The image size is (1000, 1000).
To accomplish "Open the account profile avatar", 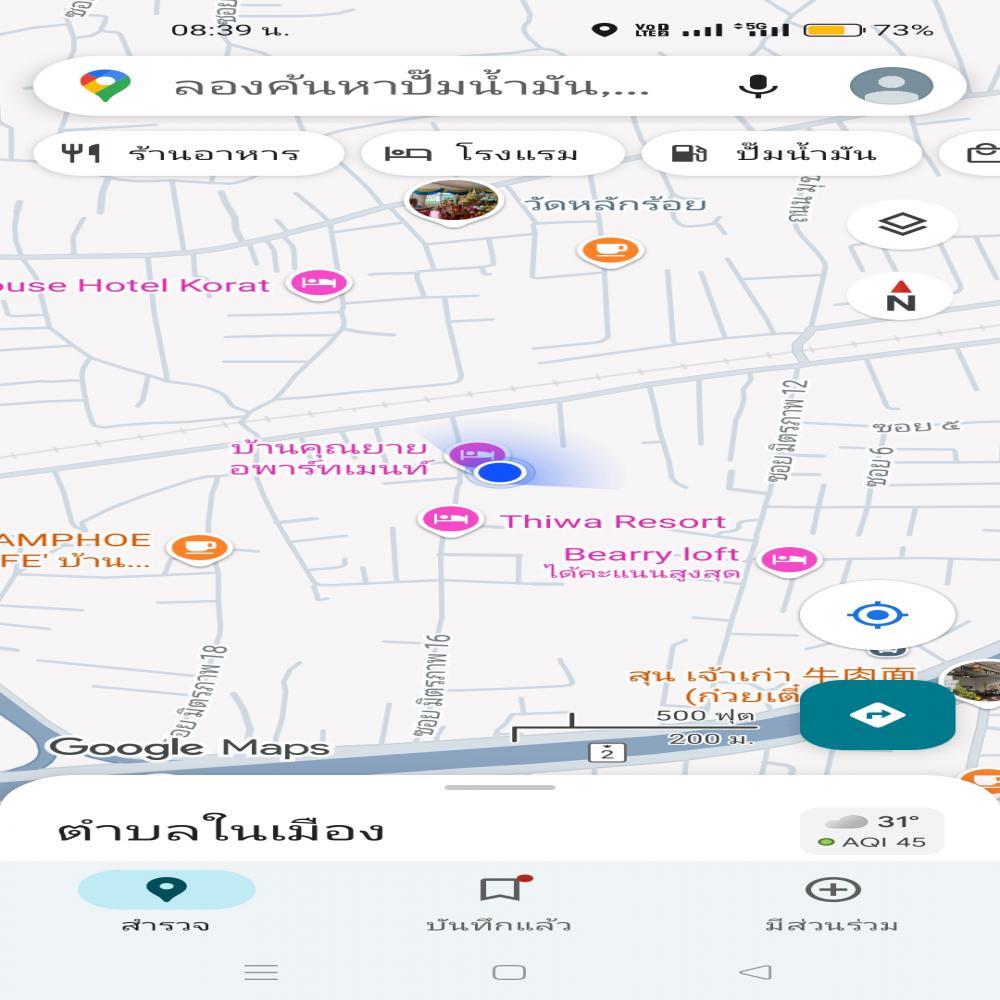I will 891,86.
